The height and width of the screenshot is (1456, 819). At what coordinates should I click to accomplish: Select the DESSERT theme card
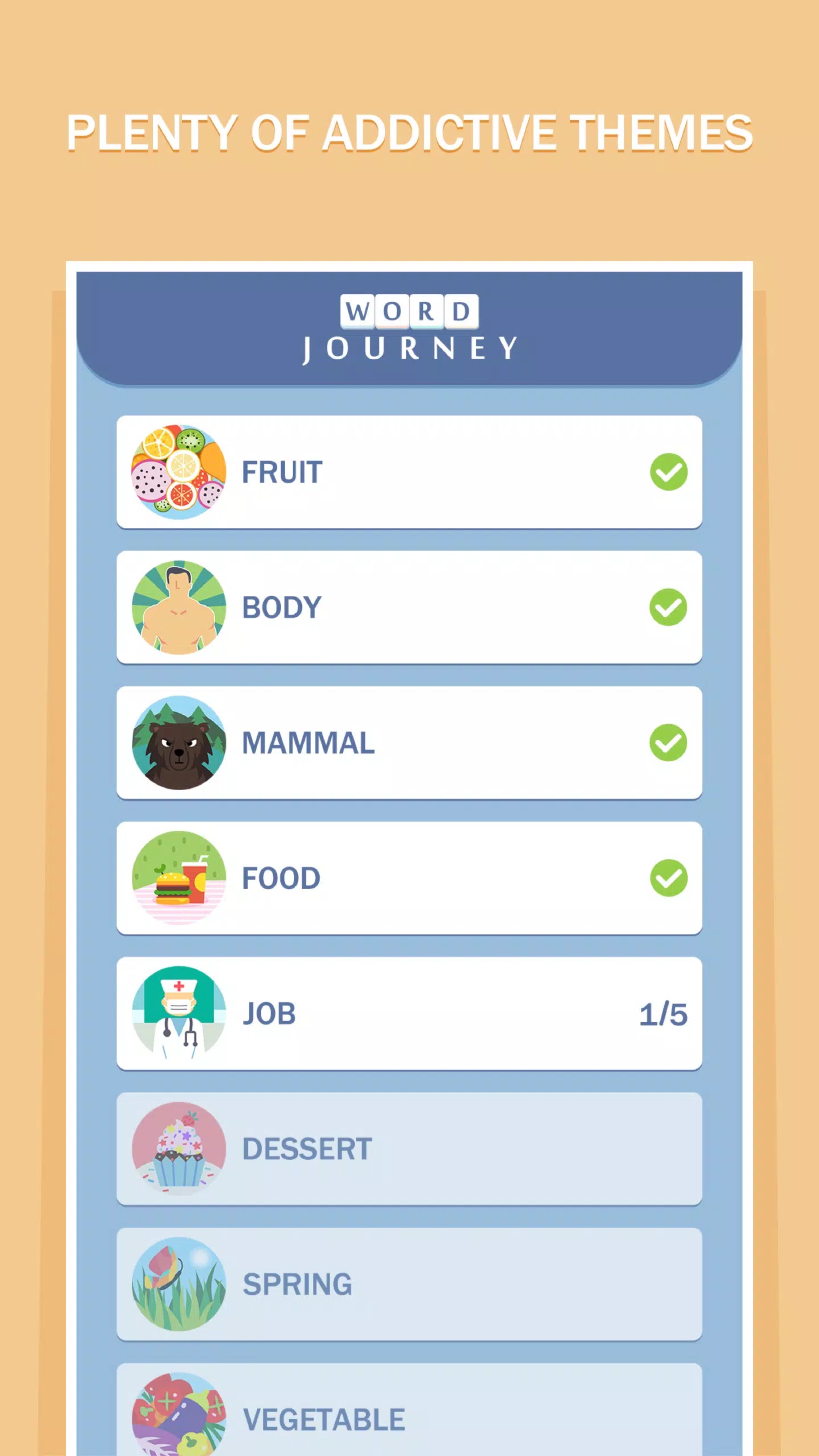[408, 1148]
